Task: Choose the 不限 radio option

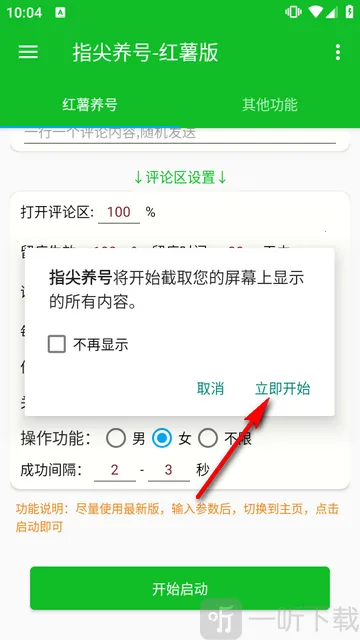Action: (208, 439)
